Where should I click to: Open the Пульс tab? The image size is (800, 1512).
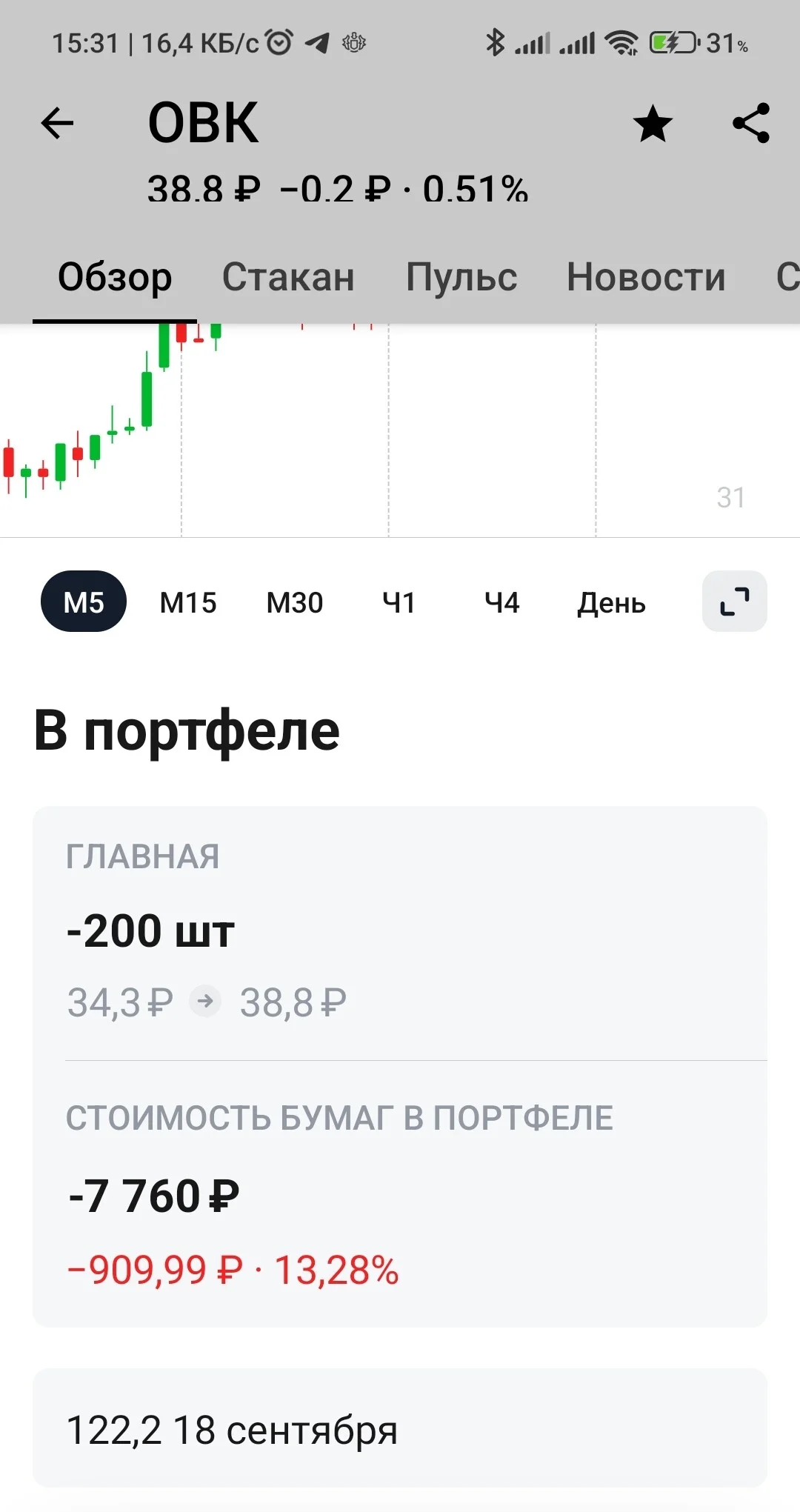[461, 277]
